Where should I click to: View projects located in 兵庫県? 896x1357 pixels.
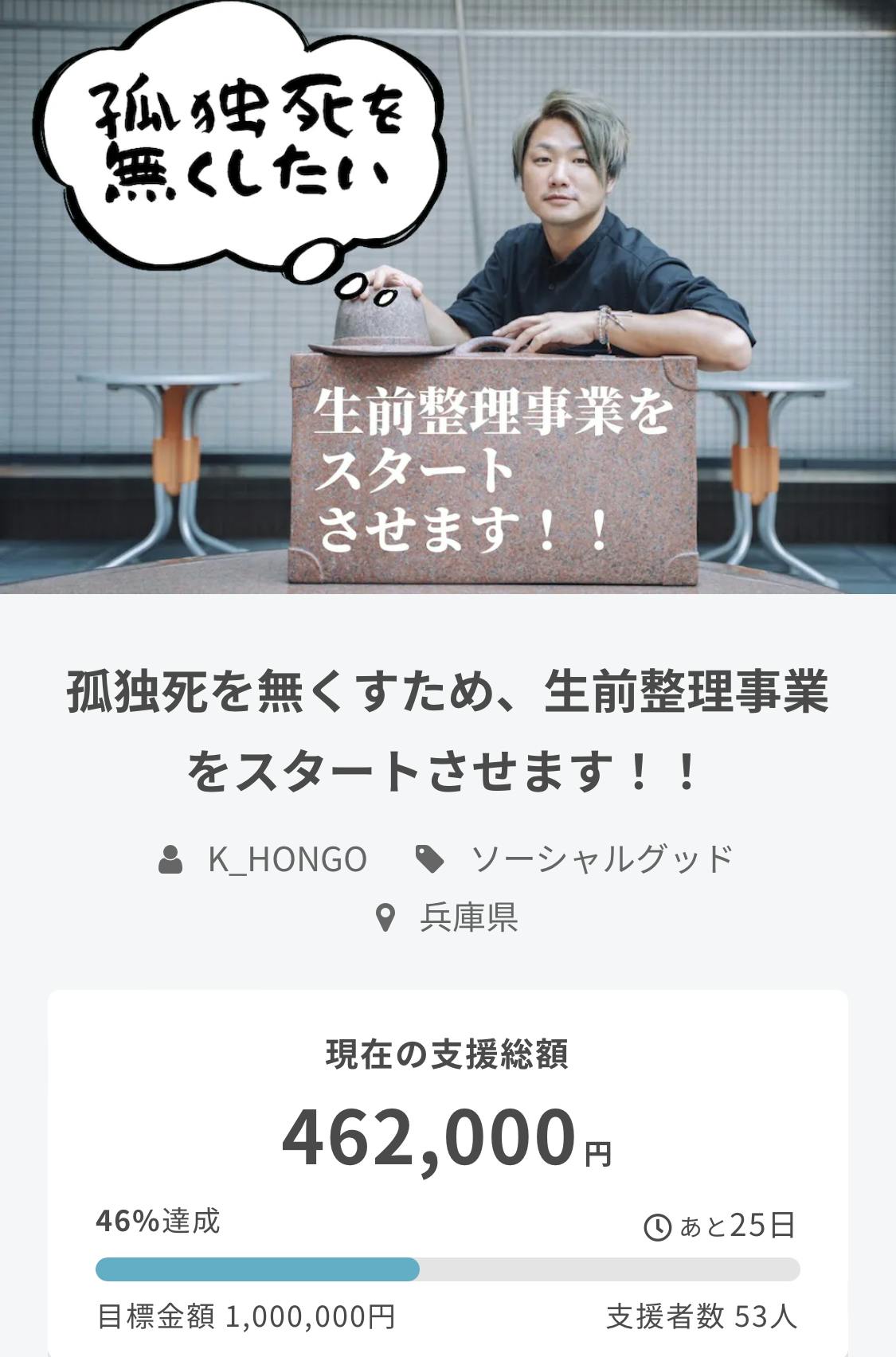click(468, 917)
